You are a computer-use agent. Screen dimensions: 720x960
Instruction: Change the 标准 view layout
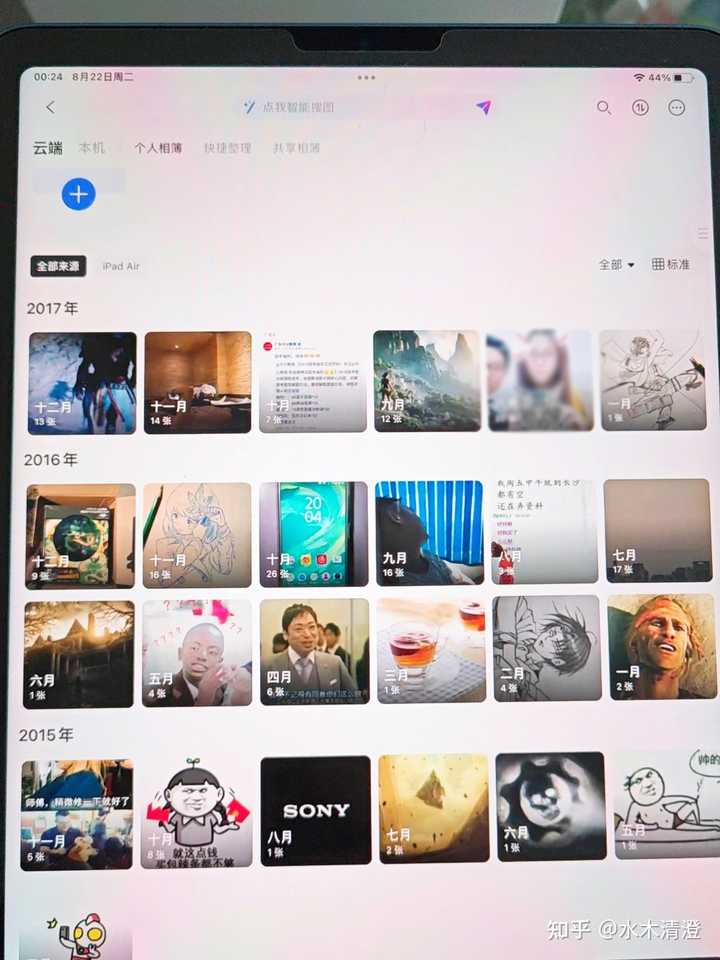pos(671,264)
